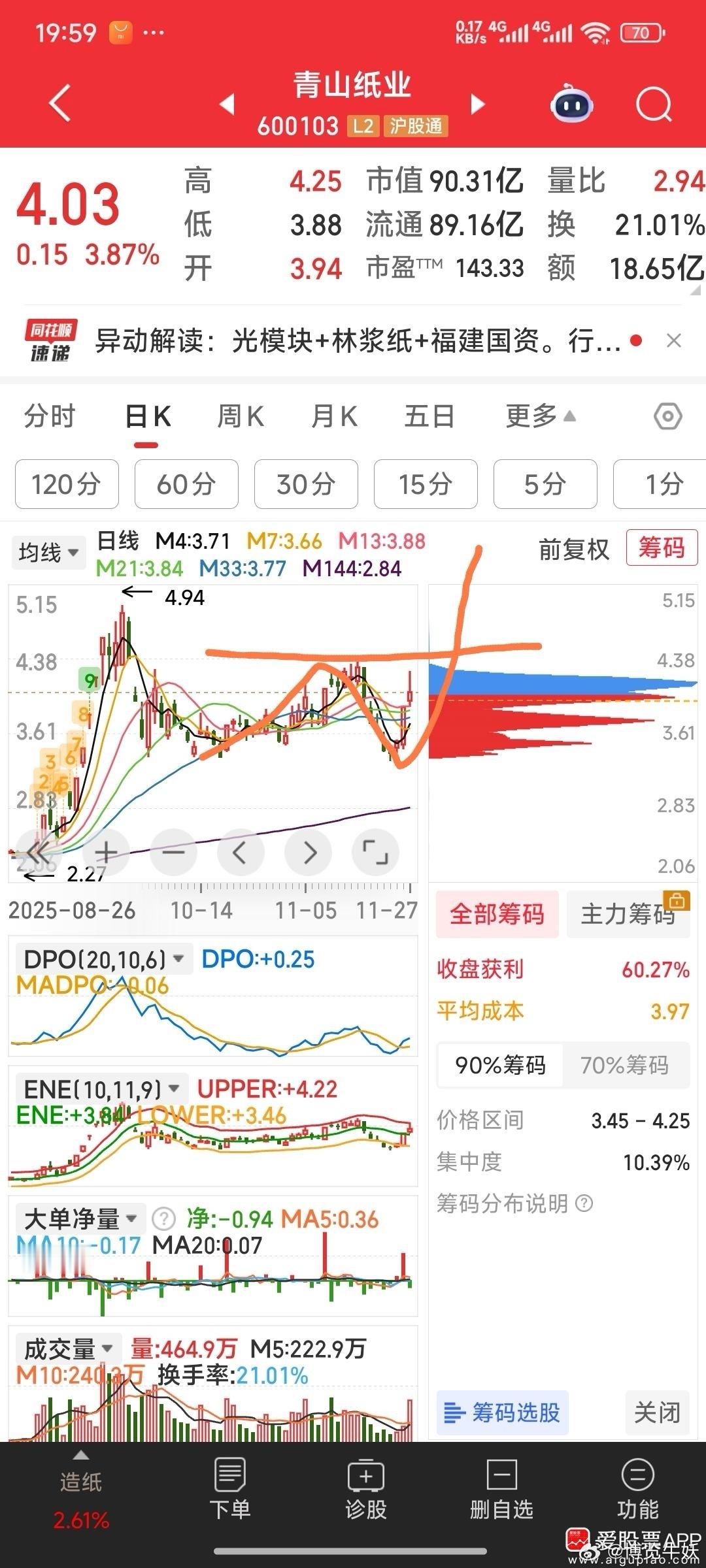Open the AI robot assistant
The image size is (706, 1568).
pos(571,105)
